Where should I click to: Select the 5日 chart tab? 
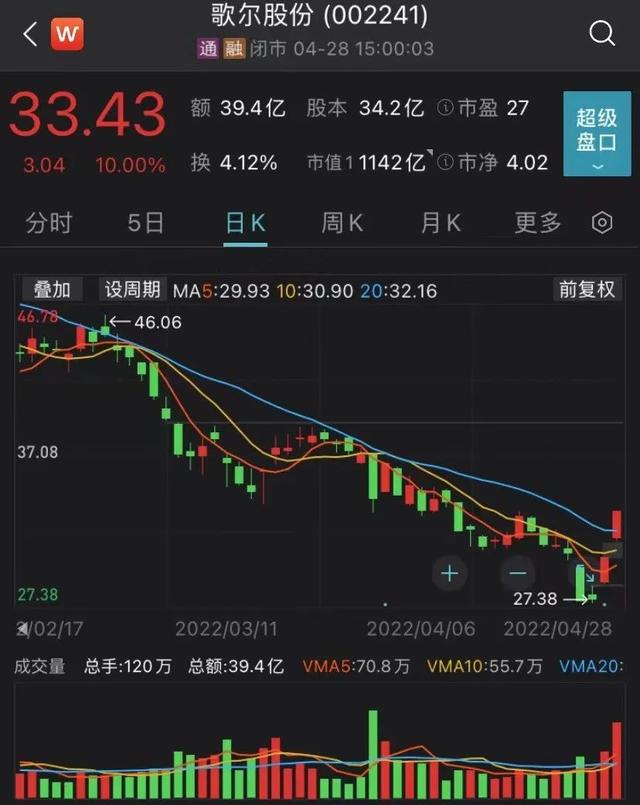[146, 223]
